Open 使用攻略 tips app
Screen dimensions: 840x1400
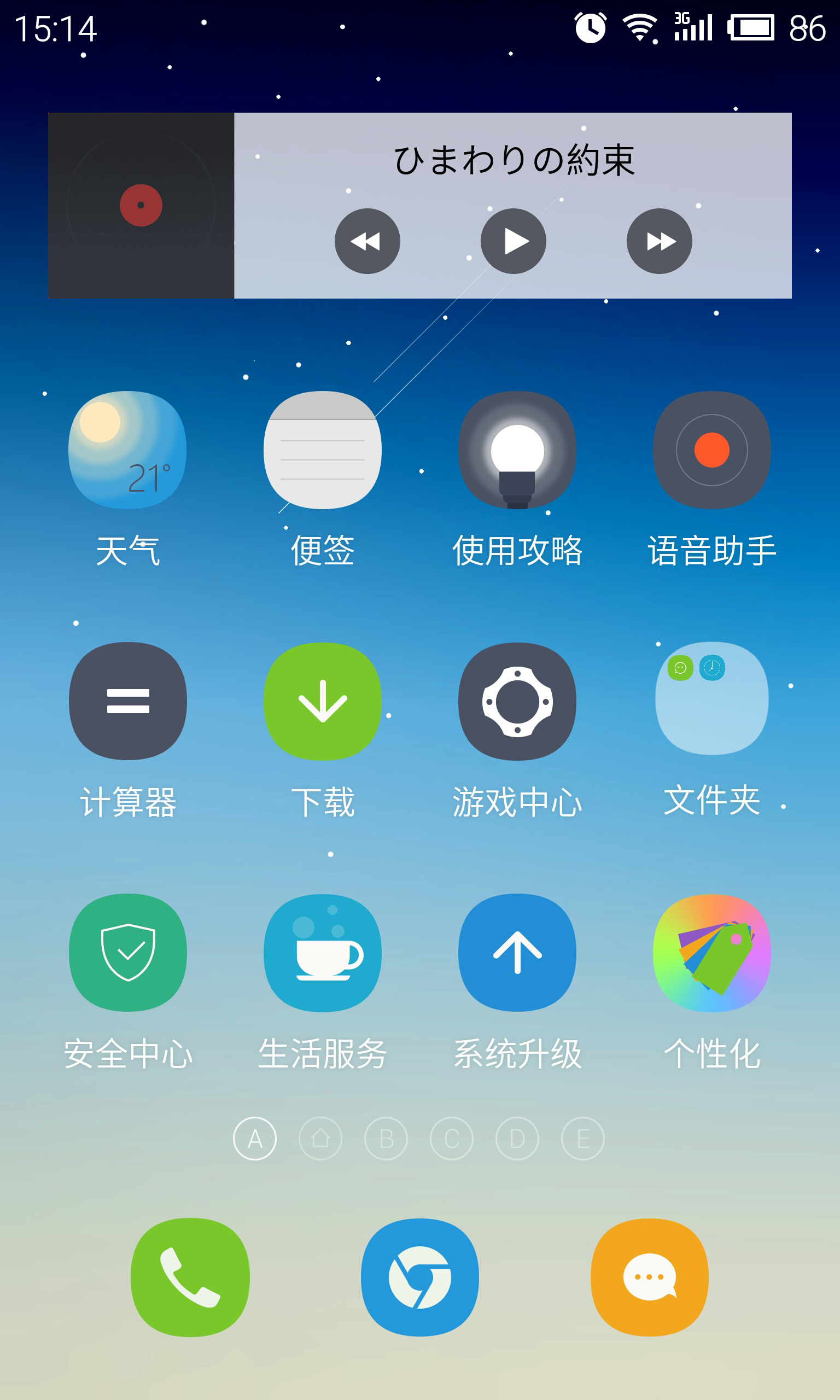517,451
